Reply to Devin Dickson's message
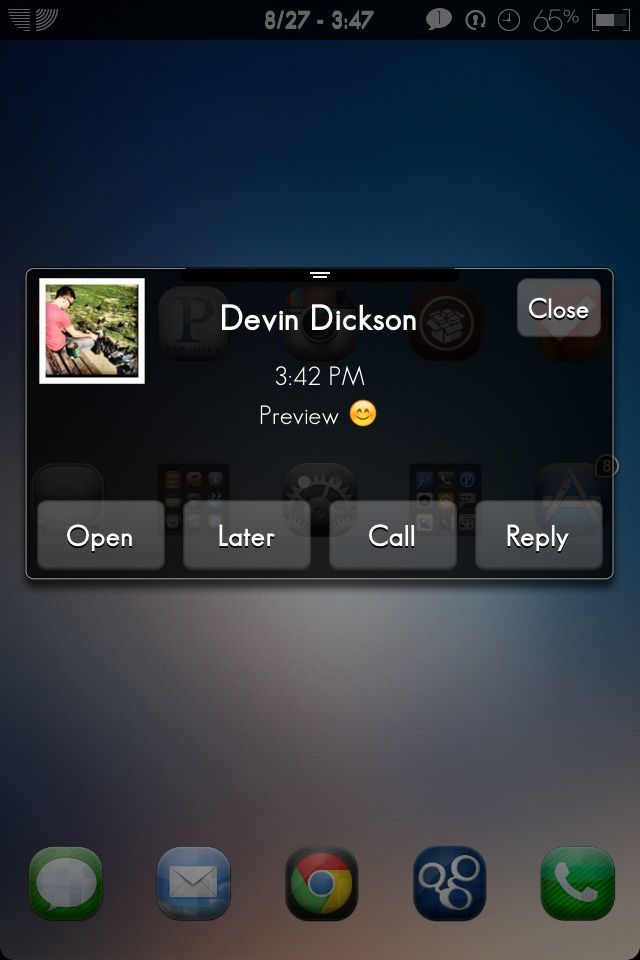This screenshot has height=960, width=640. pyautogui.click(x=538, y=536)
